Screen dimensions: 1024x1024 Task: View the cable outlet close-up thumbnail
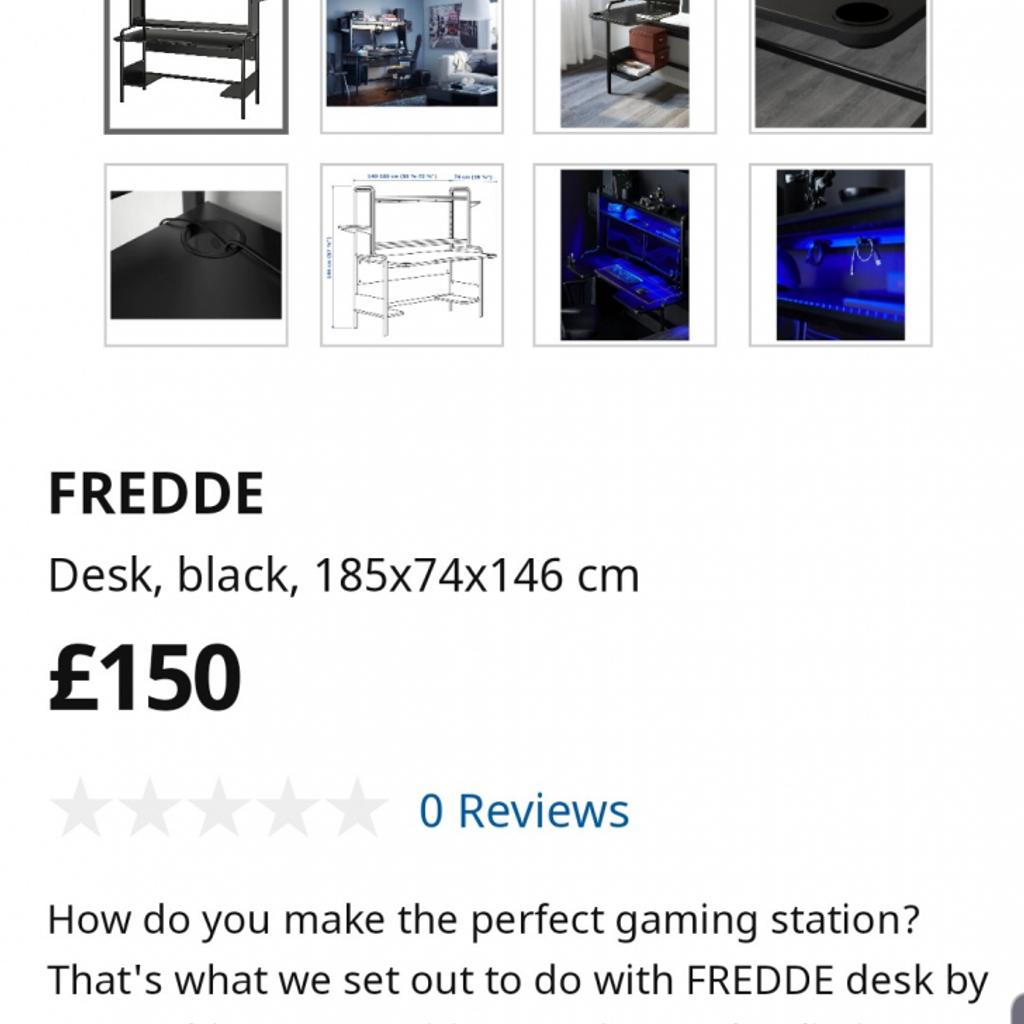196,255
